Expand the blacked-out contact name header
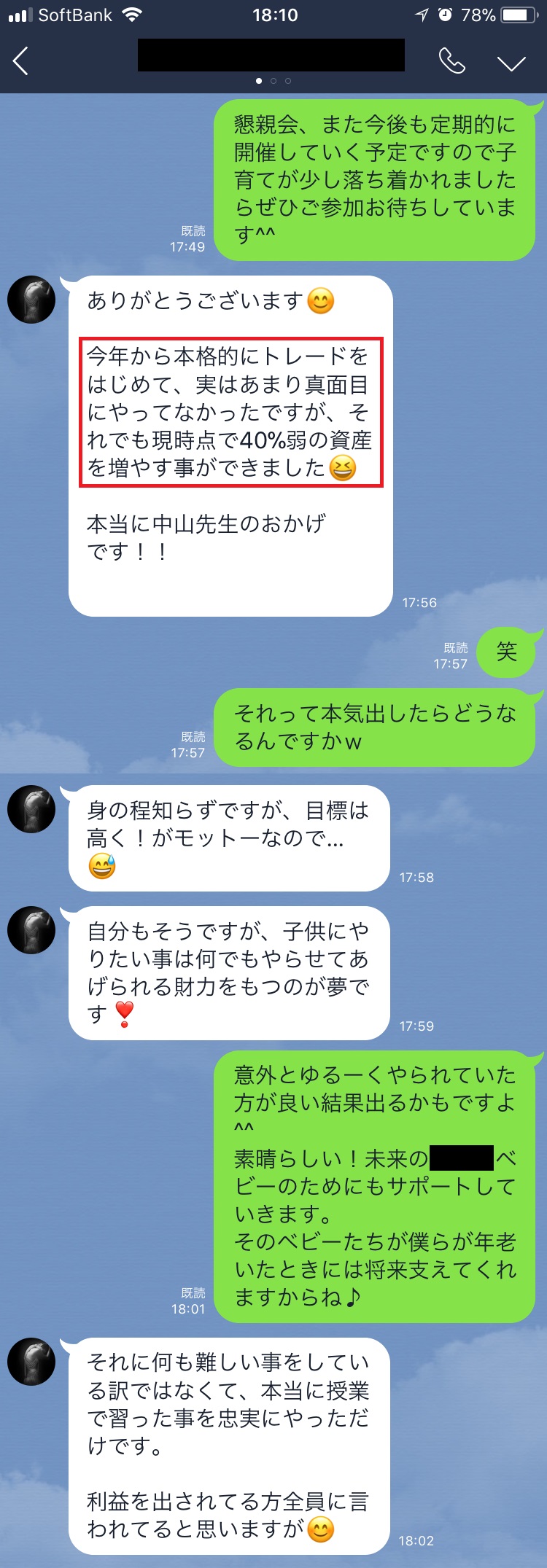 (x=270, y=55)
